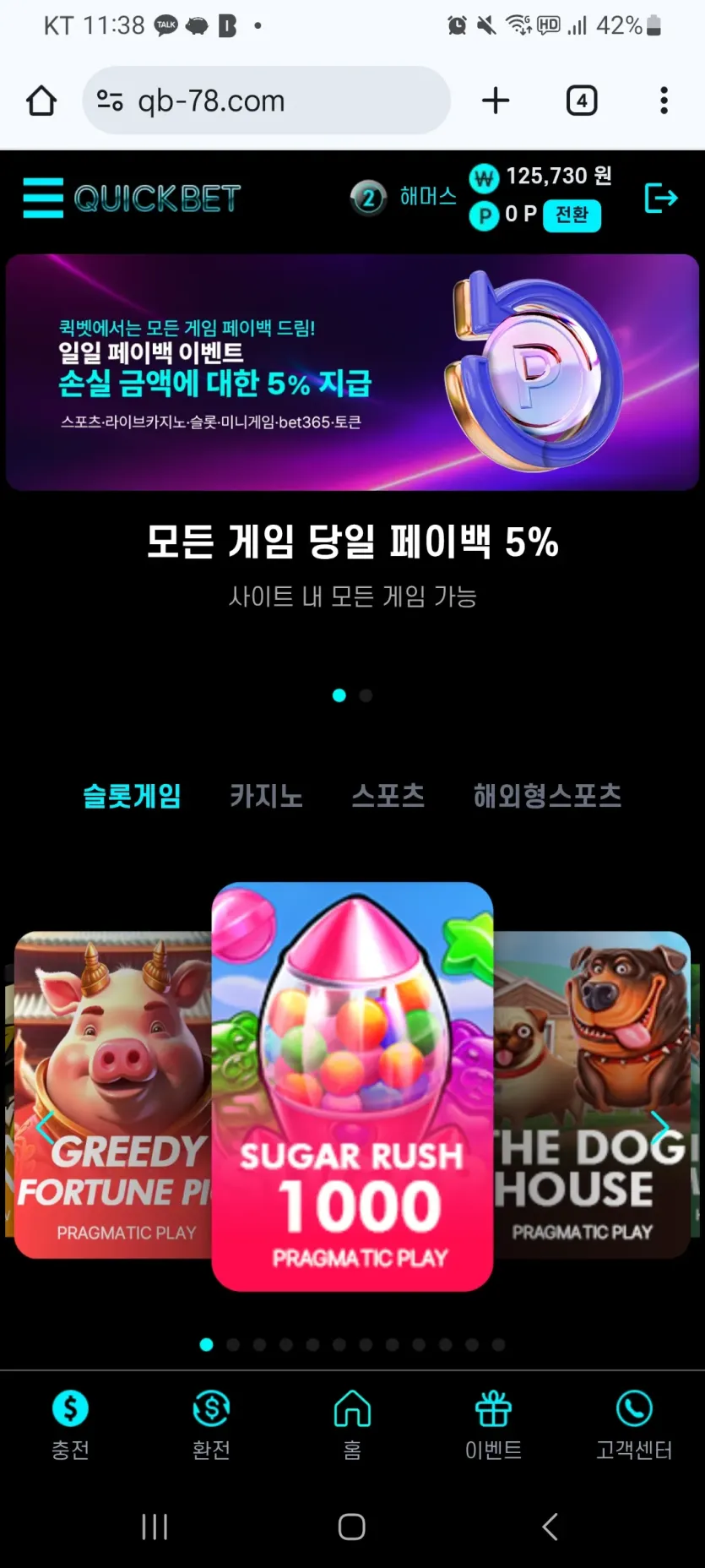The height and width of the screenshot is (1568, 705).
Task: Show the next slot game with the right arrow
Action: 660,1128
